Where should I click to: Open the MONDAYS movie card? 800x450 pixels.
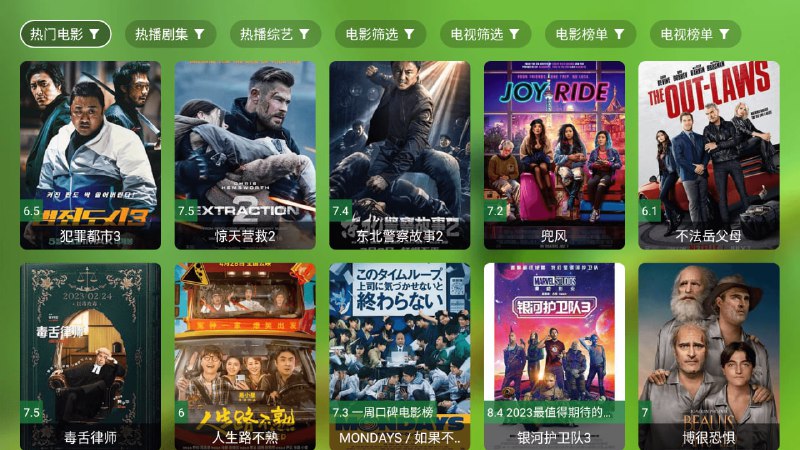(399, 355)
